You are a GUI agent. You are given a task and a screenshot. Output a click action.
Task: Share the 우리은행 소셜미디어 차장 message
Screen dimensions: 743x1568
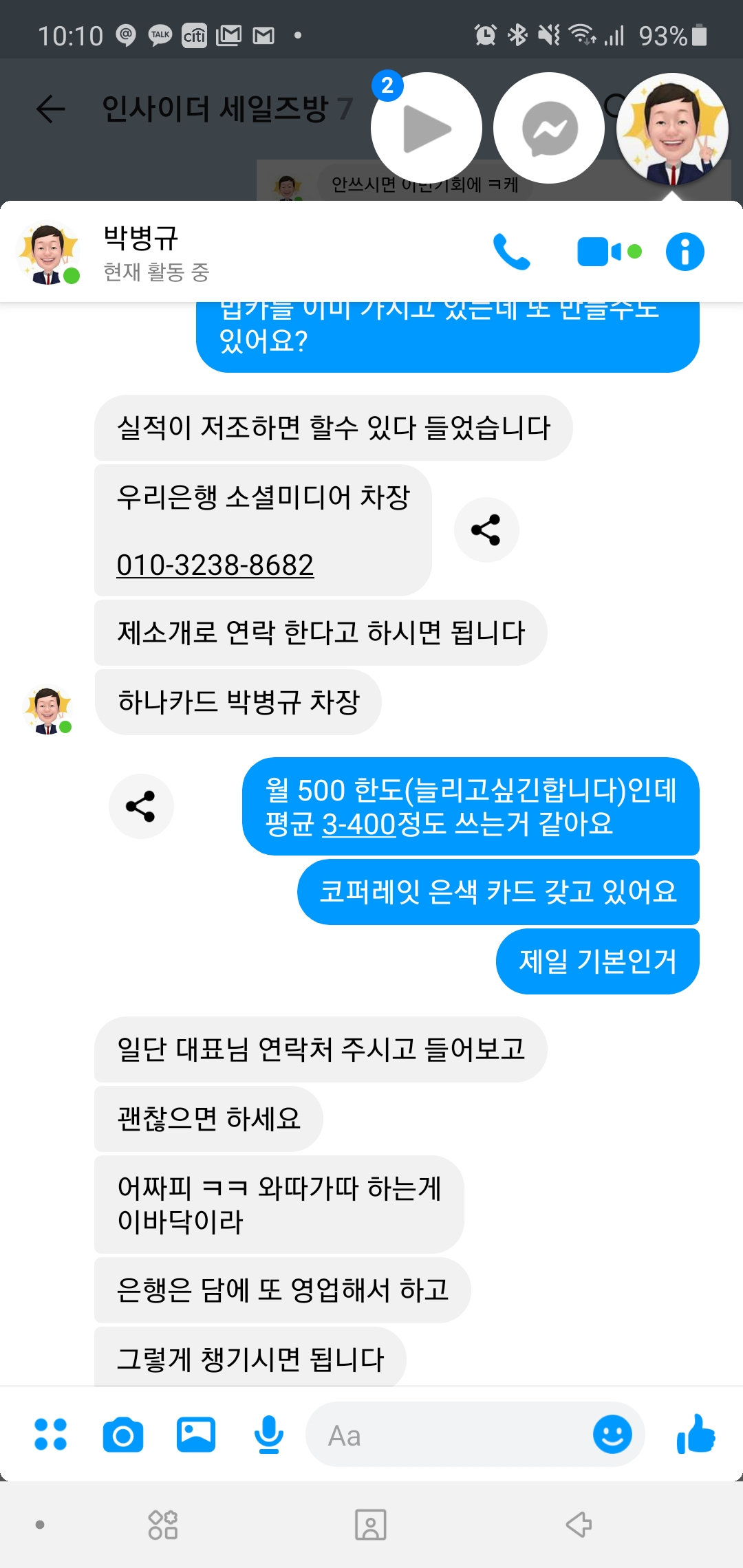point(486,530)
